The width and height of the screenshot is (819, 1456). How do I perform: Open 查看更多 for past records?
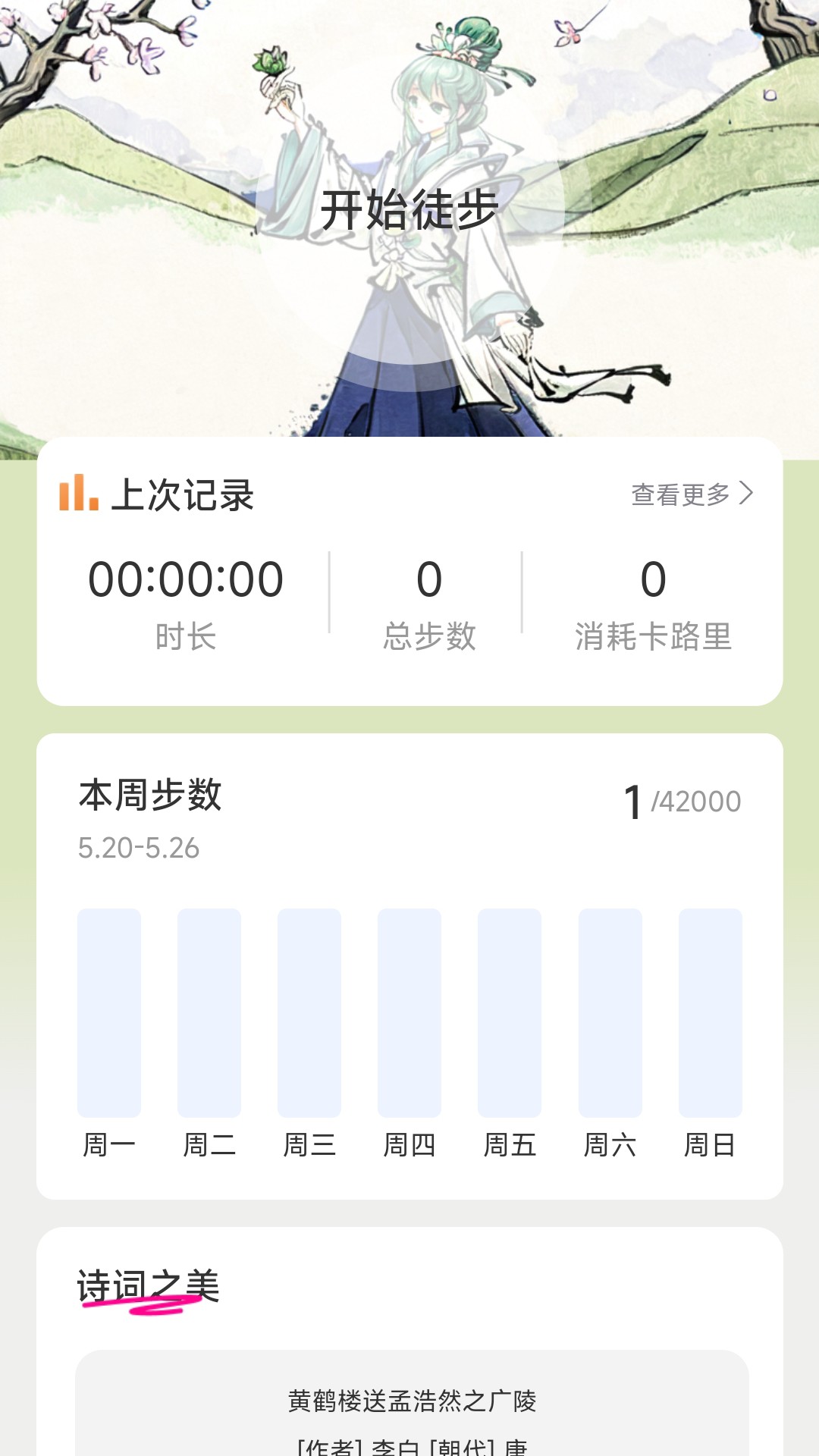(692, 494)
